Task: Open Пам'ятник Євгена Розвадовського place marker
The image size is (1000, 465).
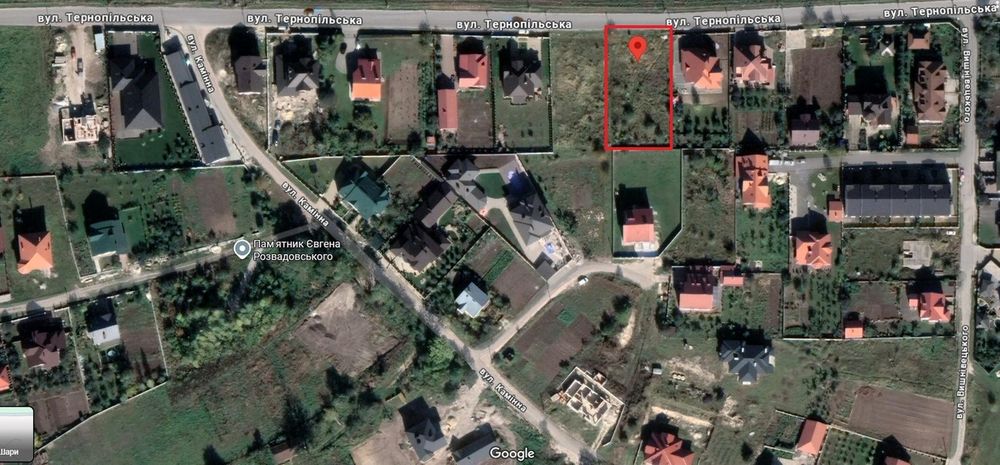Action: 241,246
